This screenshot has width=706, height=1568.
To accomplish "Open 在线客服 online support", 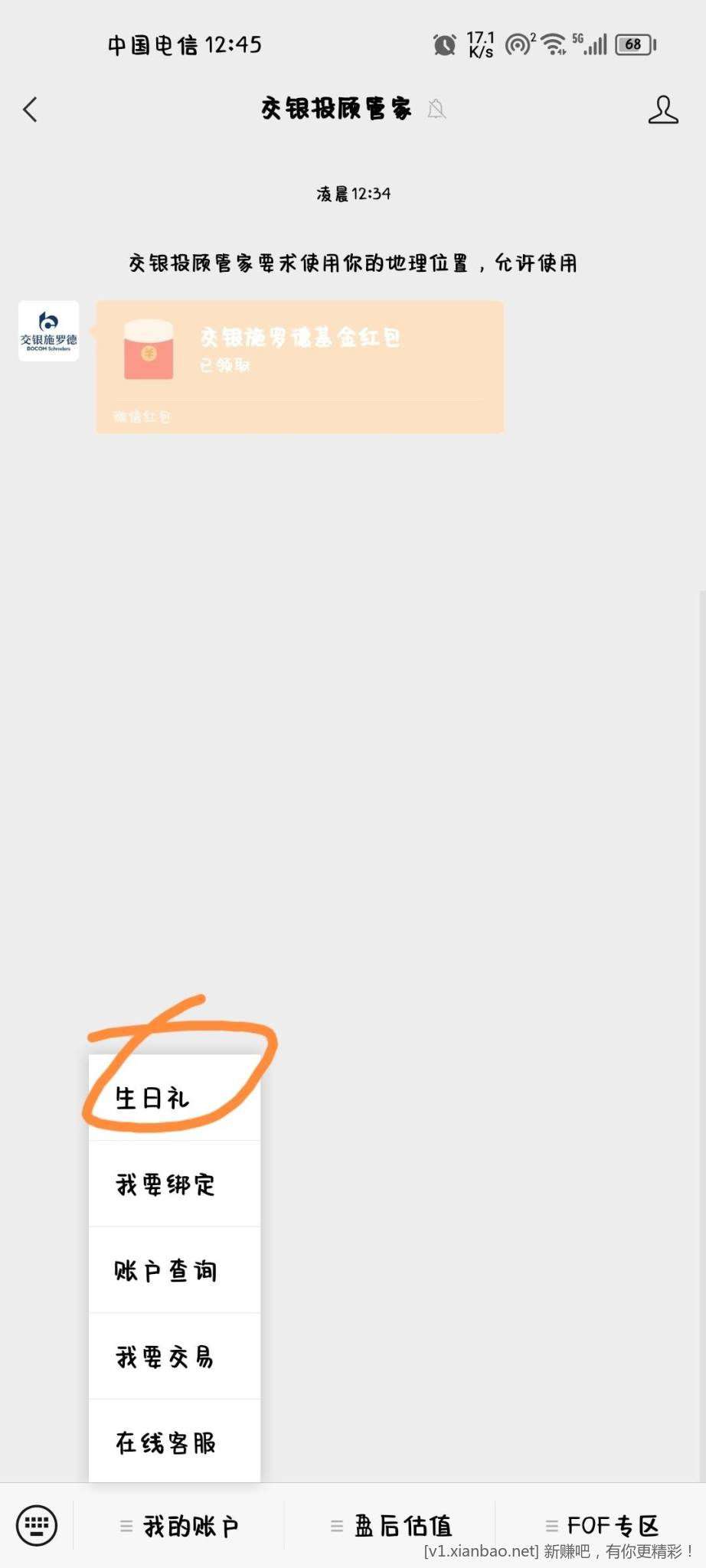I will [x=175, y=1442].
